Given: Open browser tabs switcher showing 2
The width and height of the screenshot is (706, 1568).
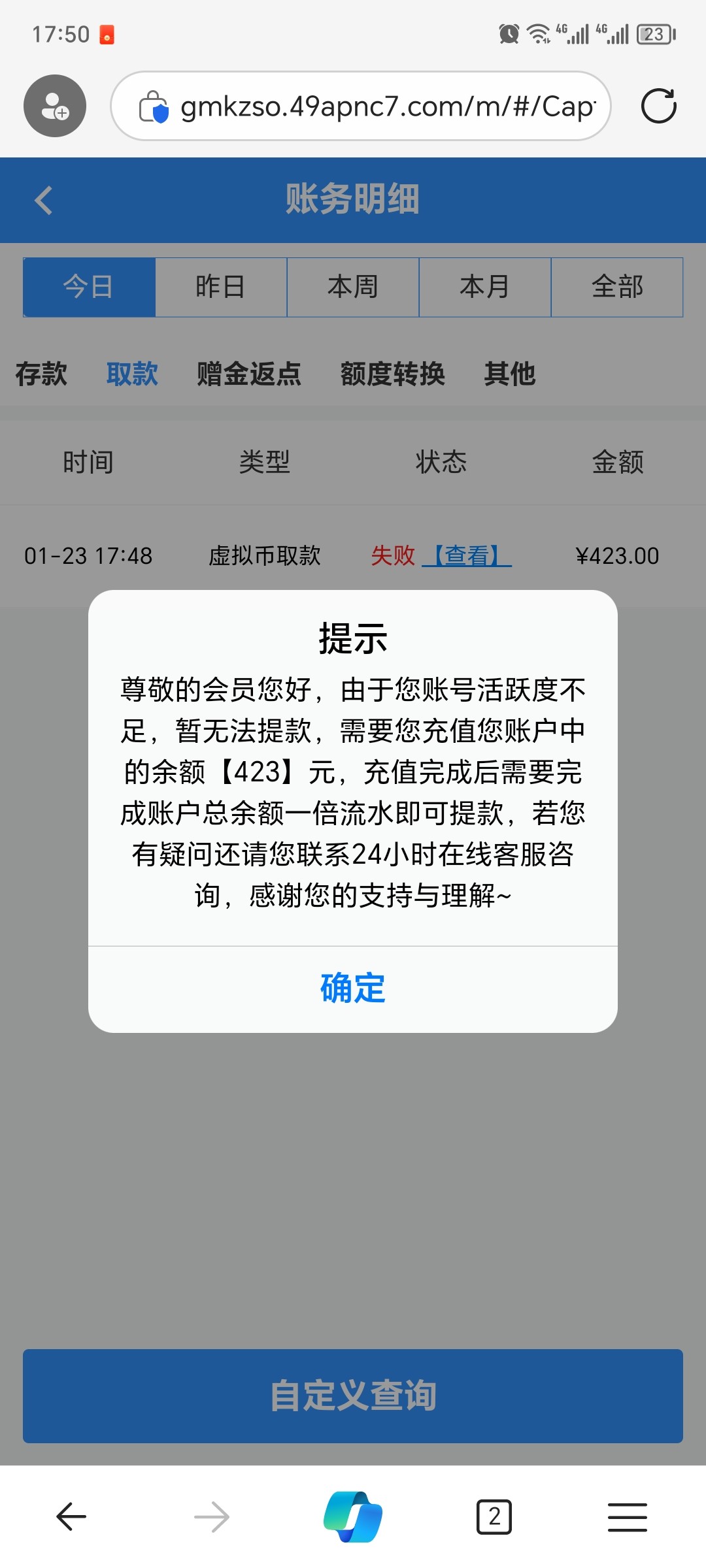Looking at the screenshot, I should 494,1516.
